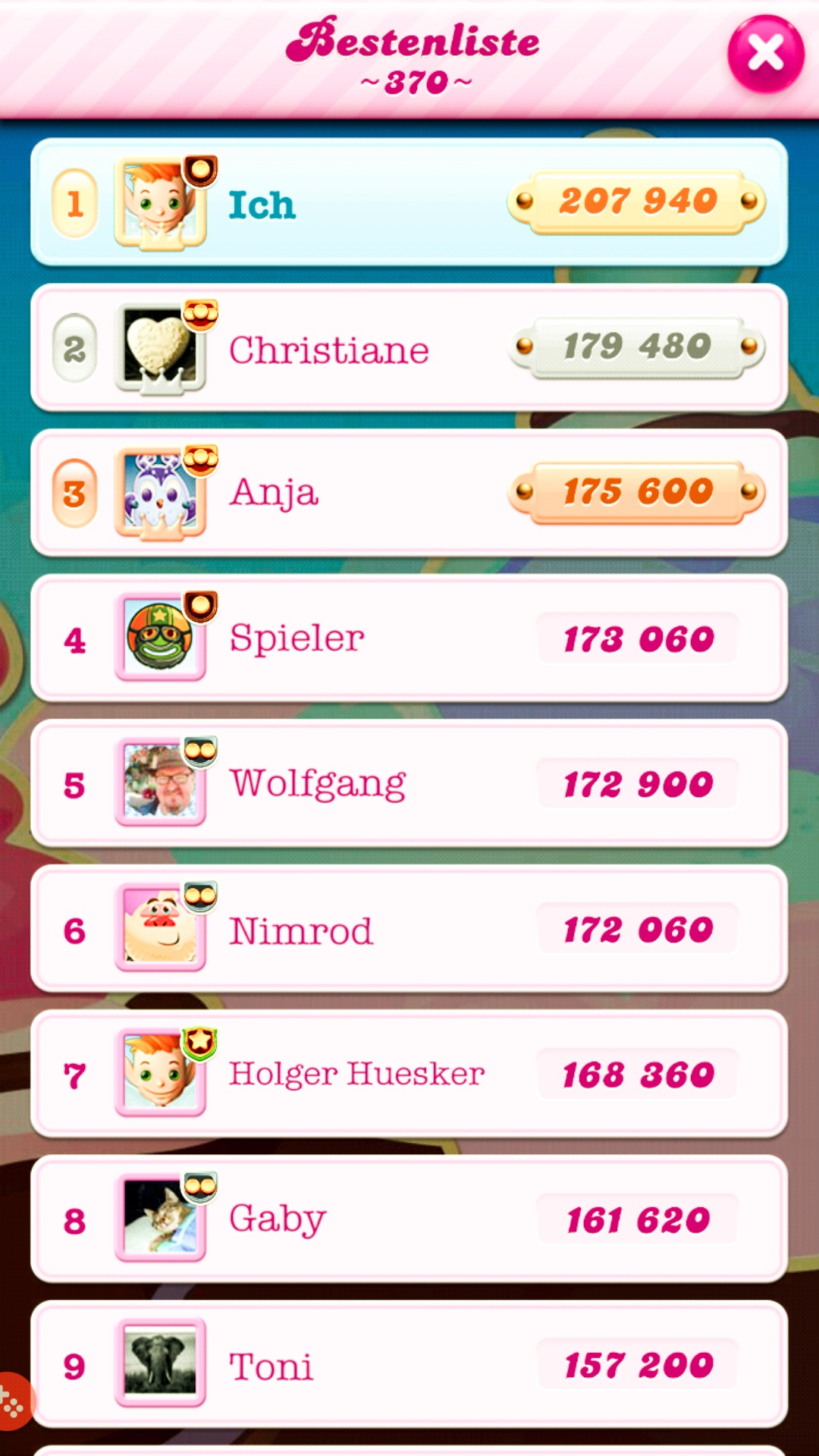Viewport: 819px width, 1456px height.
Task: Tap Gaby's row in the leaderboard
Action: 409,1219
